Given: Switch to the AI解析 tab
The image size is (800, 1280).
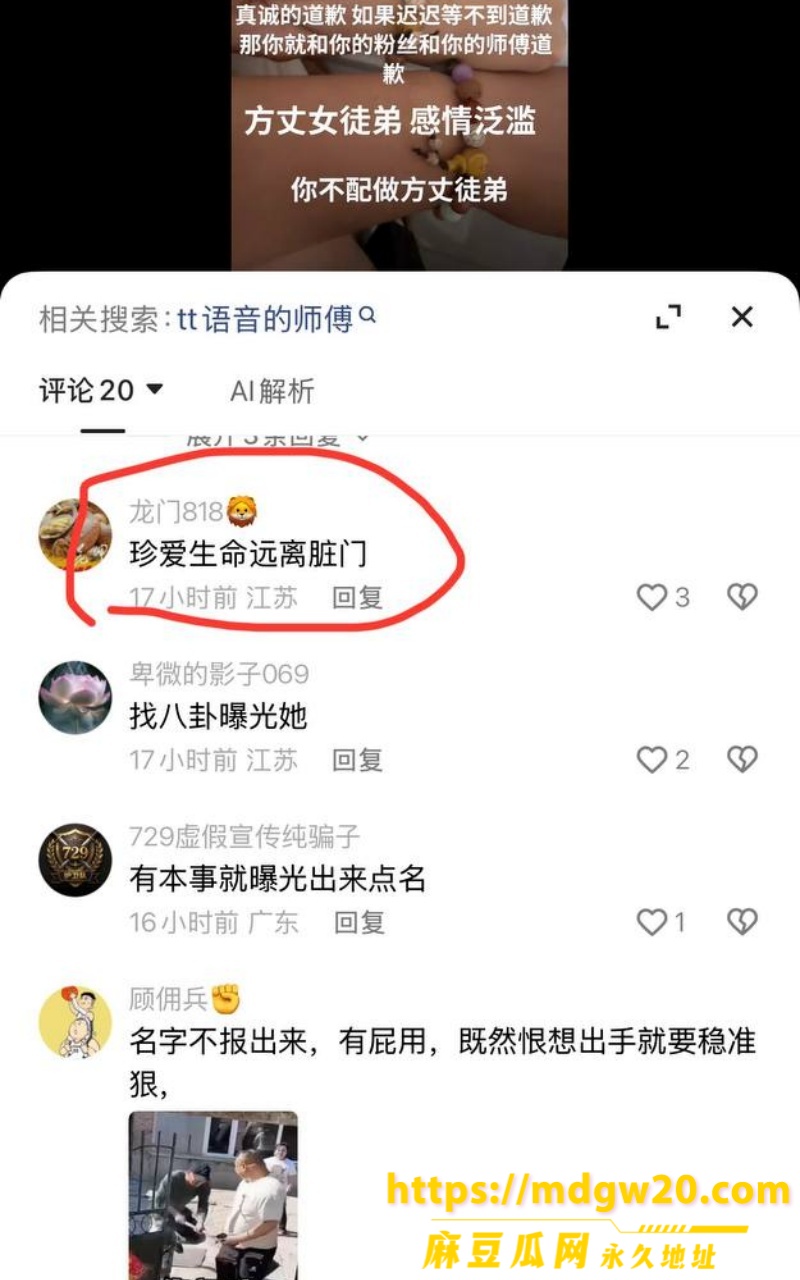Looking at the screenshot, I should (x=272, y=391).
